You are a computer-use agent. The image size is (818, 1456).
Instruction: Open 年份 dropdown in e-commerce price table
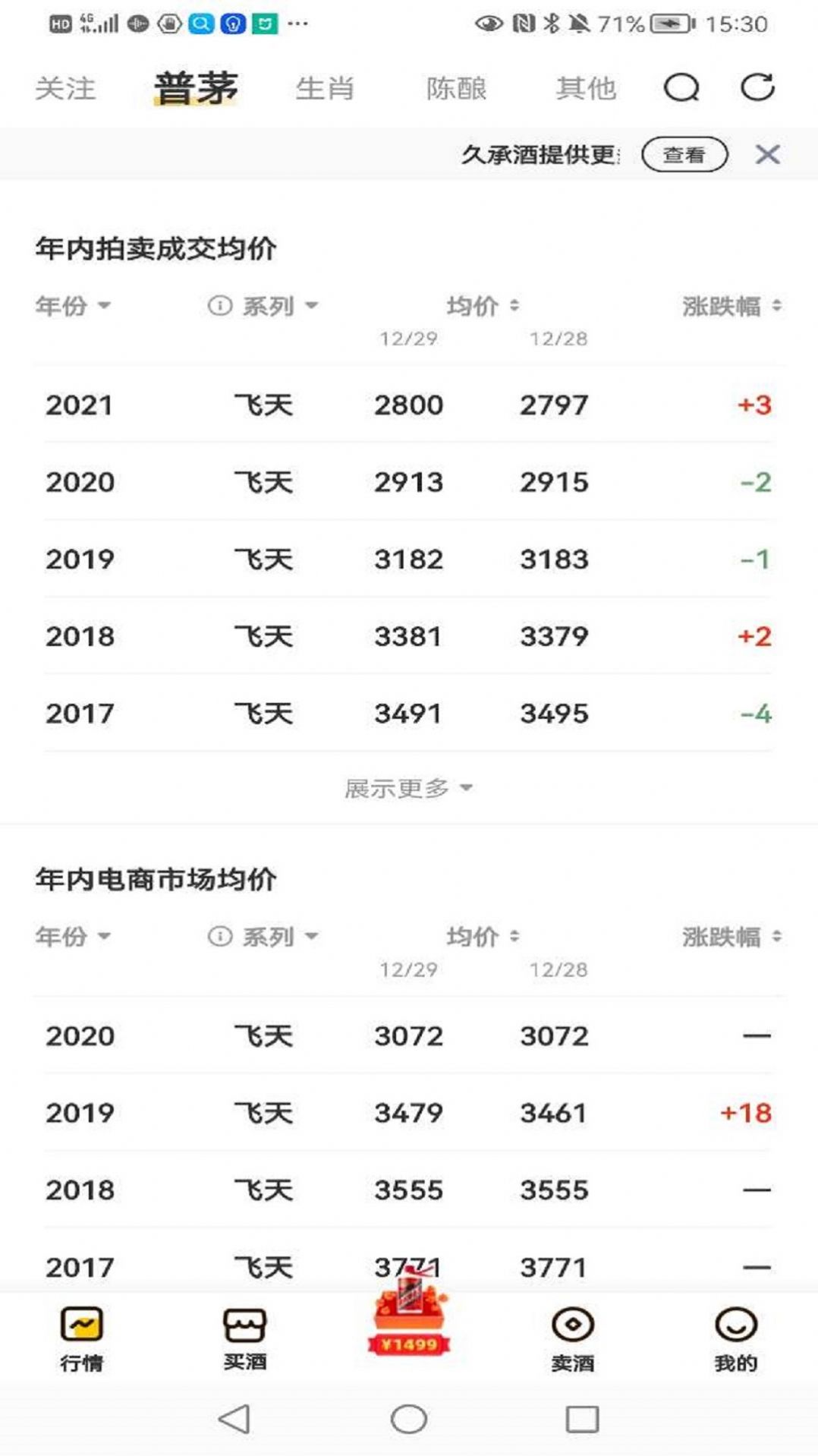[73, 937]
